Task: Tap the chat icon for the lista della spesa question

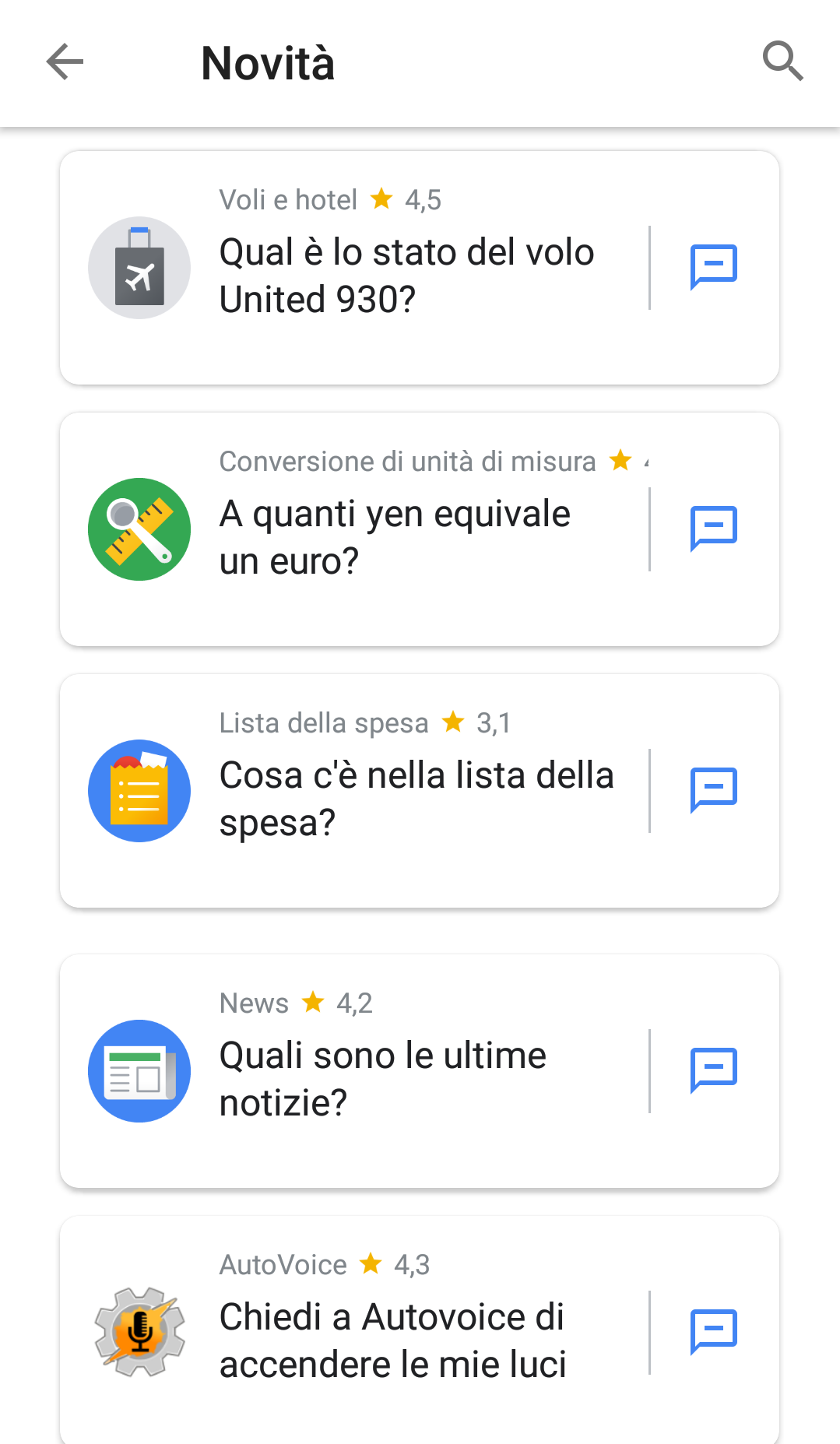Action: 714,790
